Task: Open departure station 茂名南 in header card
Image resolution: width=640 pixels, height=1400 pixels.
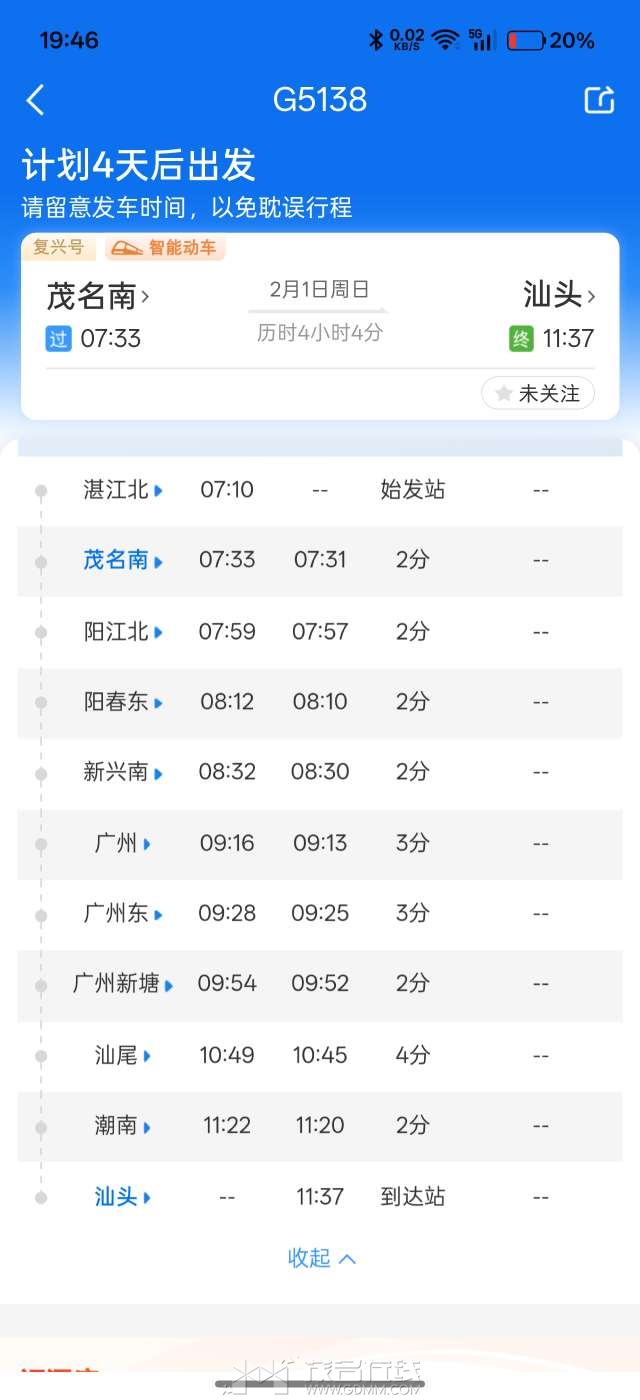Action: pyautogui.click(x=98, y=296)
